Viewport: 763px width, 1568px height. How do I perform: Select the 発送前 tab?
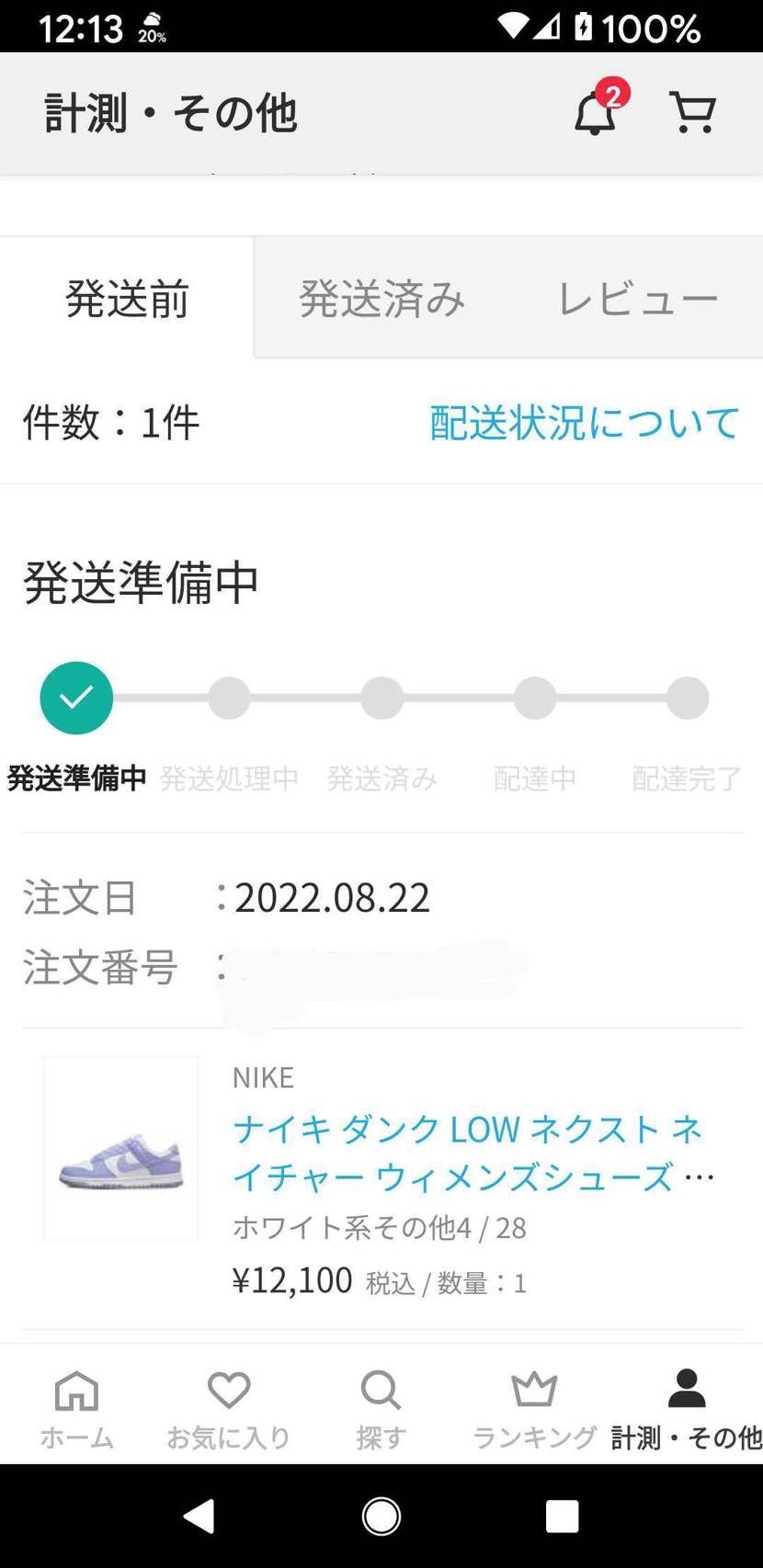coord(126,297)
